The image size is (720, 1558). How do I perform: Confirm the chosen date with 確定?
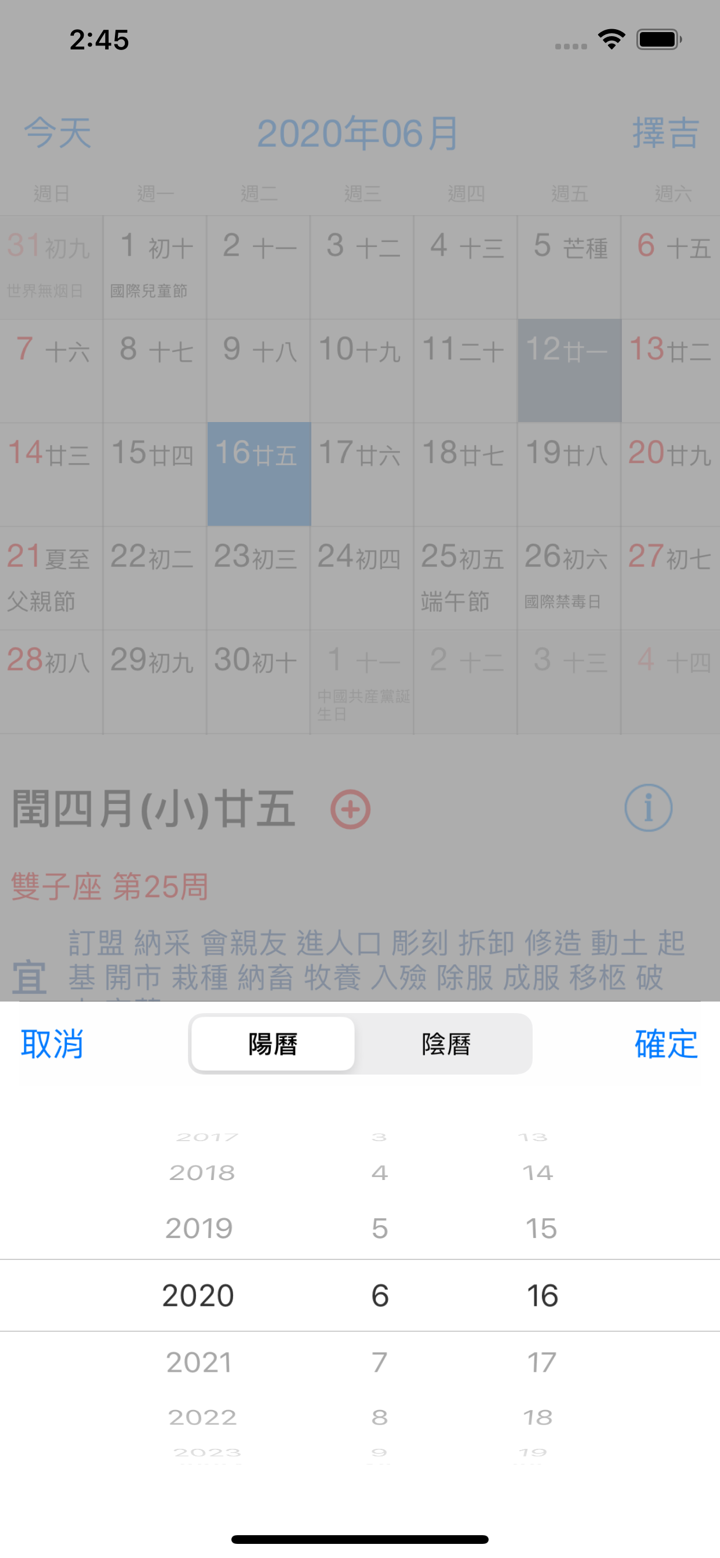pos(665,1044)
